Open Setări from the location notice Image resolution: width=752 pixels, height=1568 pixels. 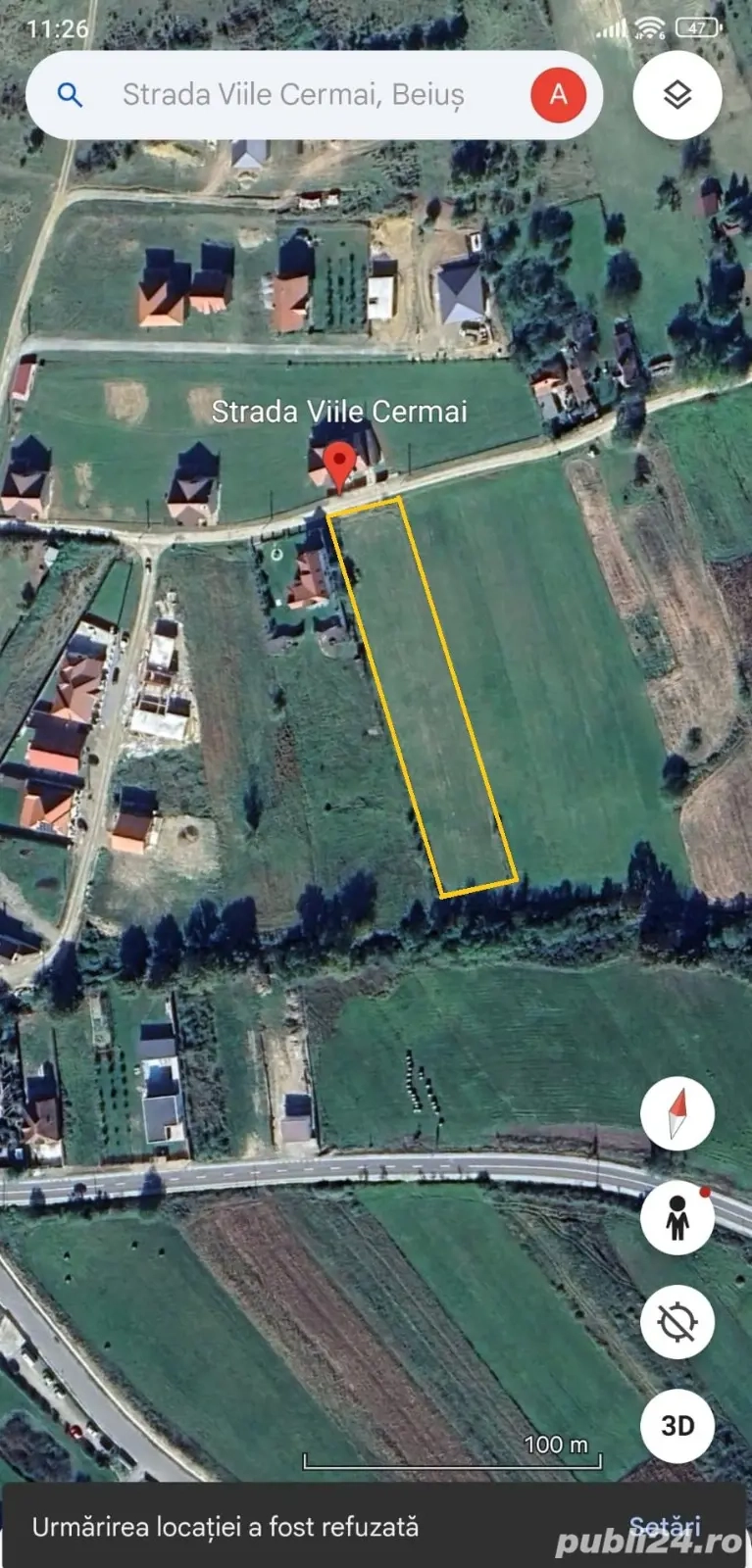[x=665, y=1526]
